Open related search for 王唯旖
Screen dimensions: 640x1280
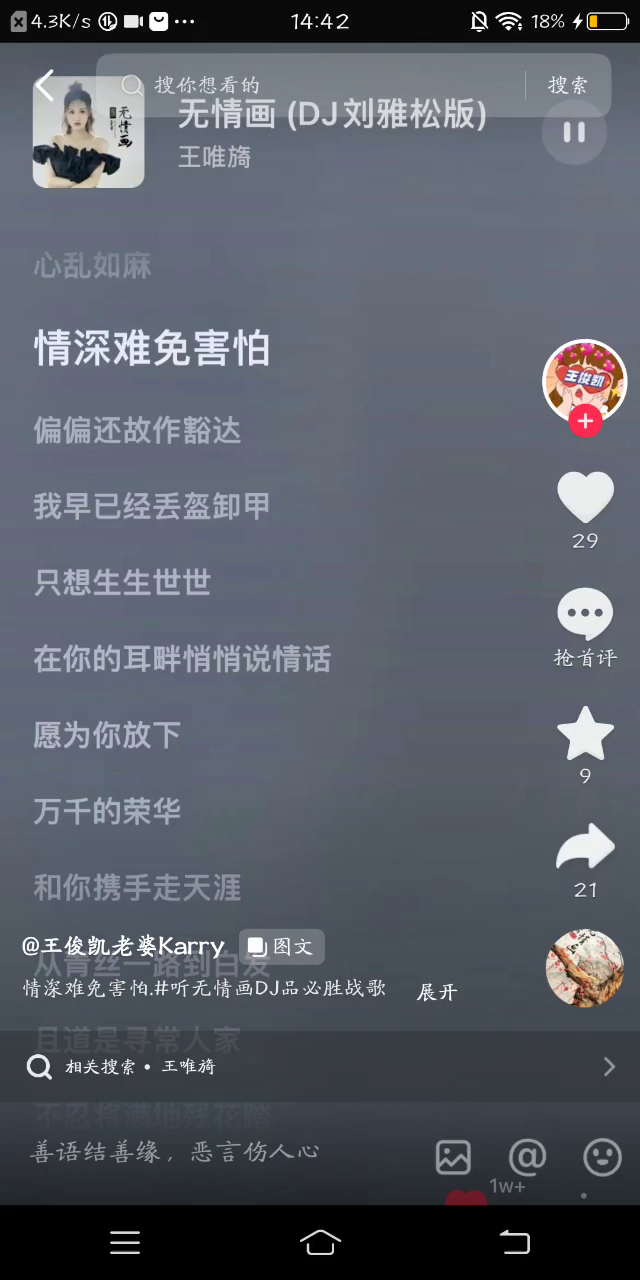pos(320,1066)
